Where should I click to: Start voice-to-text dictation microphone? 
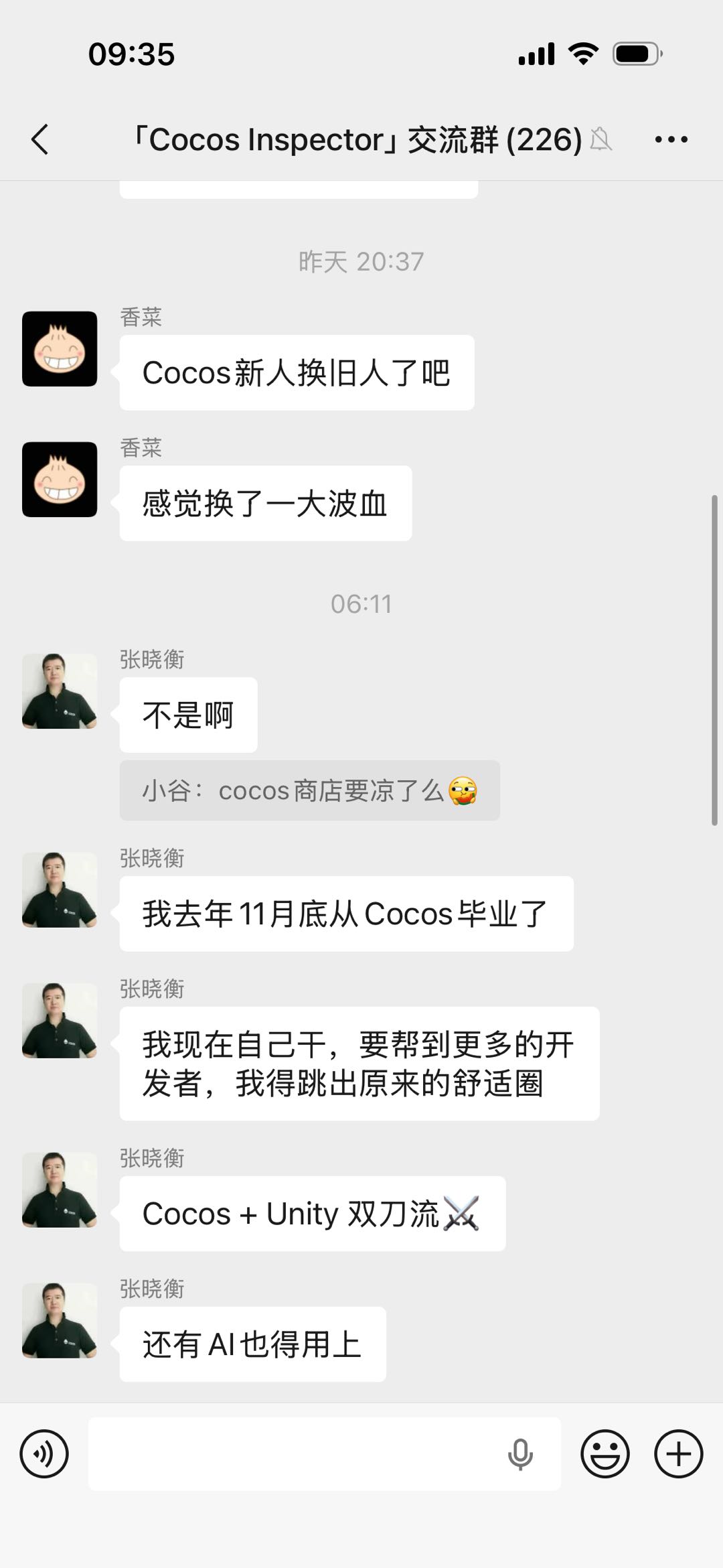click(520, 1453)
